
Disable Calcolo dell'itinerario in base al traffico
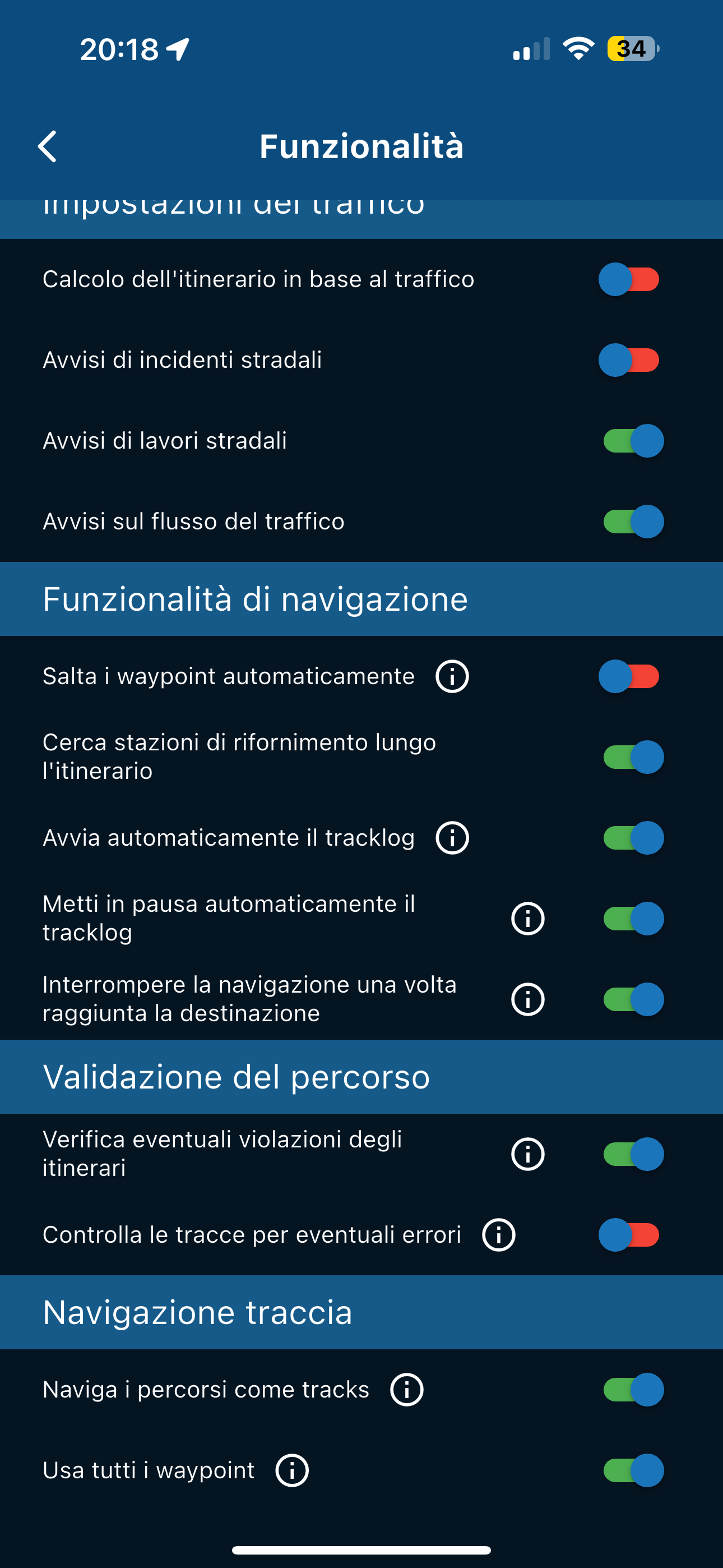pyautogui.click(x=631, y=280)
